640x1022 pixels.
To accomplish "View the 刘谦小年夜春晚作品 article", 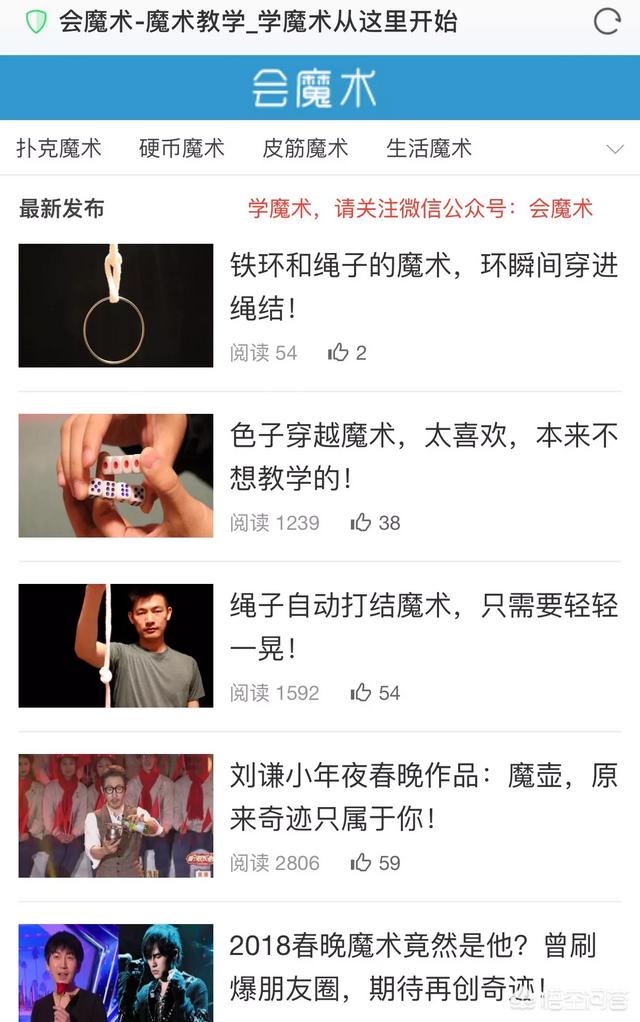I will (x=424, y=797).
